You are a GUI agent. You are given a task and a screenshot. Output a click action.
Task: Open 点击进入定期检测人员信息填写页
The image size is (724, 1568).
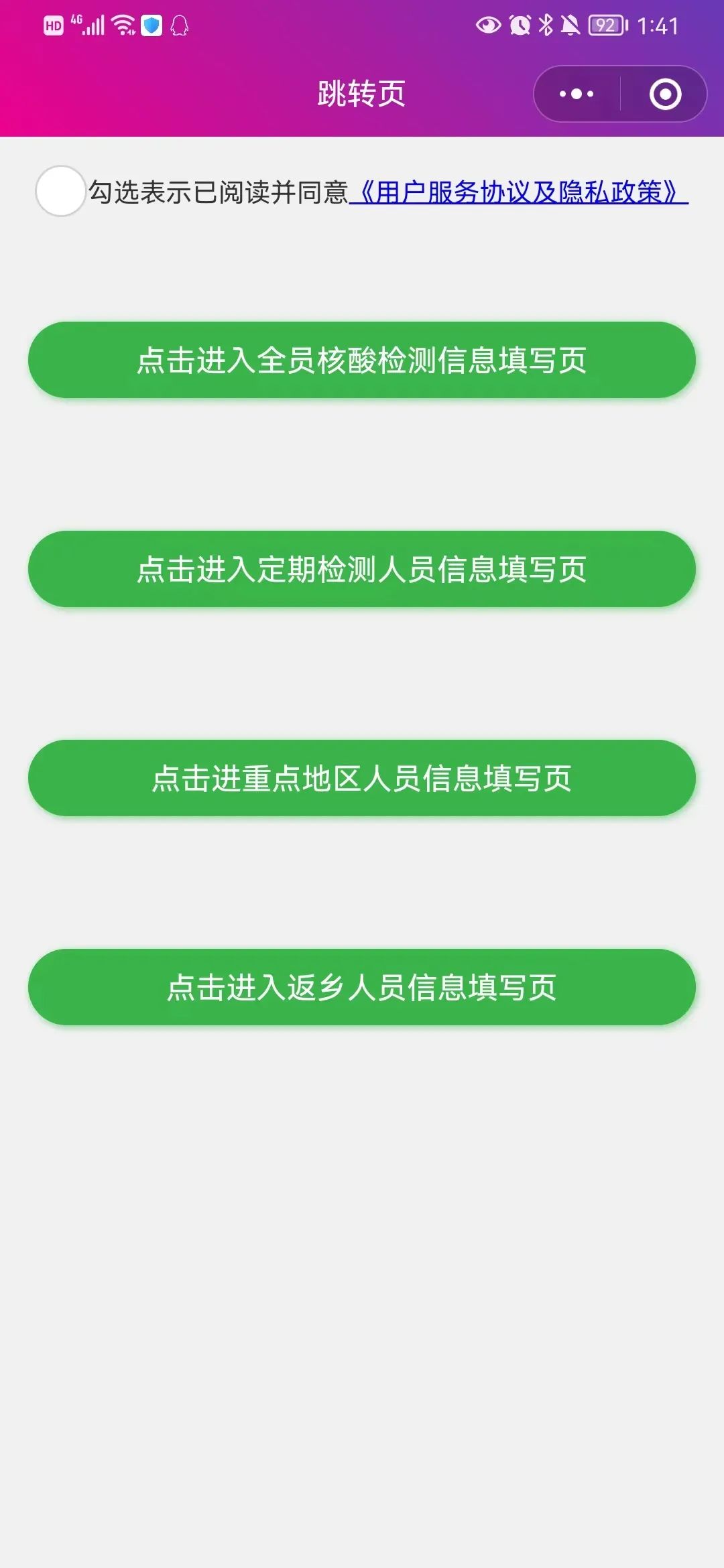point(362,569)
